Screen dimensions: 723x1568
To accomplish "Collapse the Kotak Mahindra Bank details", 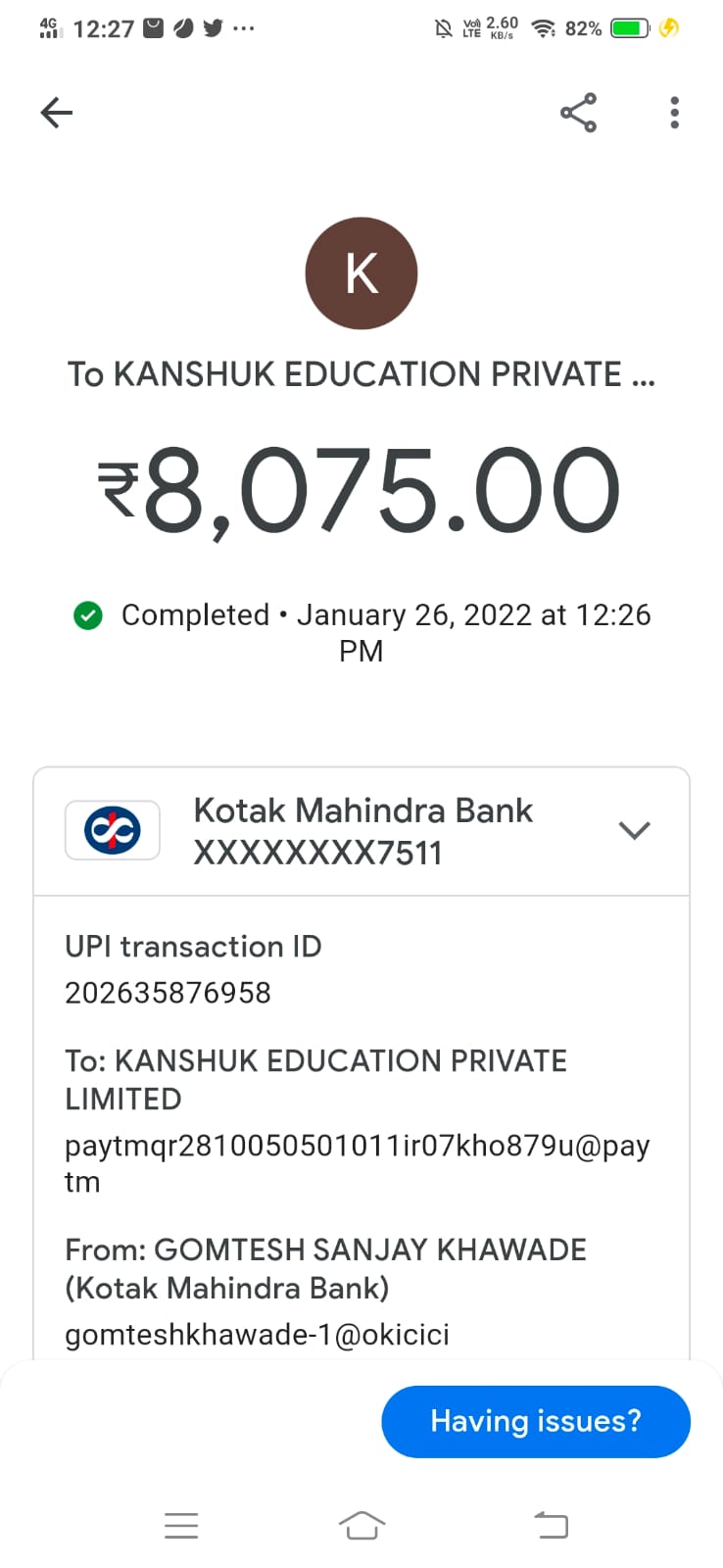I will pyautogui.click(x=634, y=831).
